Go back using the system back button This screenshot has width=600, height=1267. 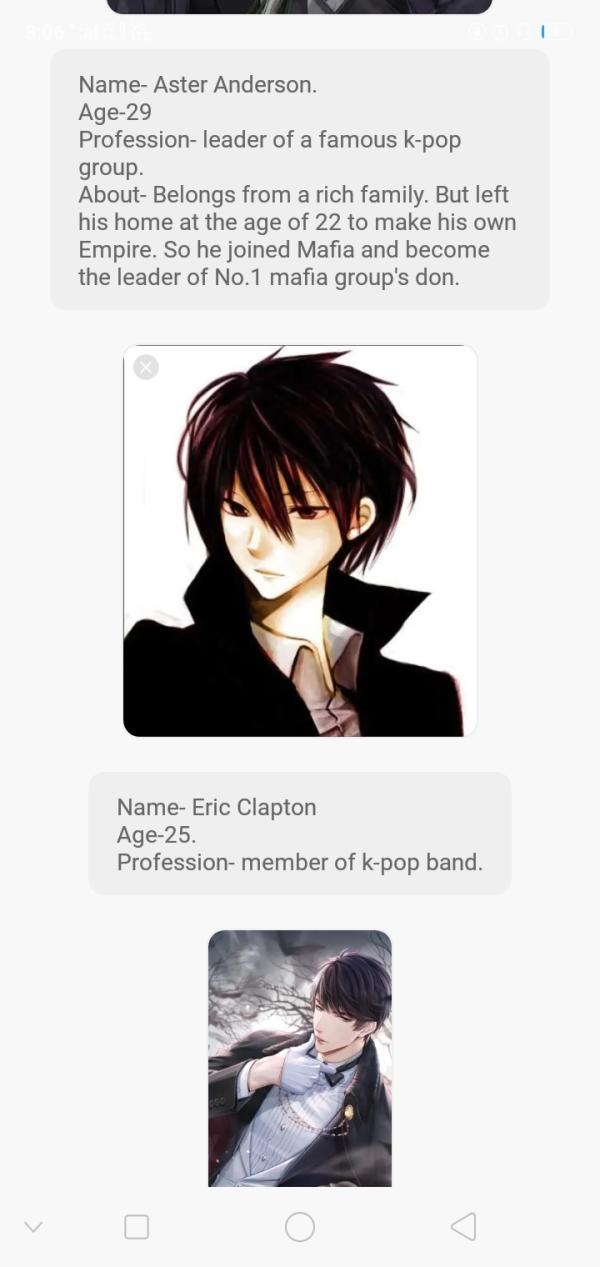click(463, 1227)
